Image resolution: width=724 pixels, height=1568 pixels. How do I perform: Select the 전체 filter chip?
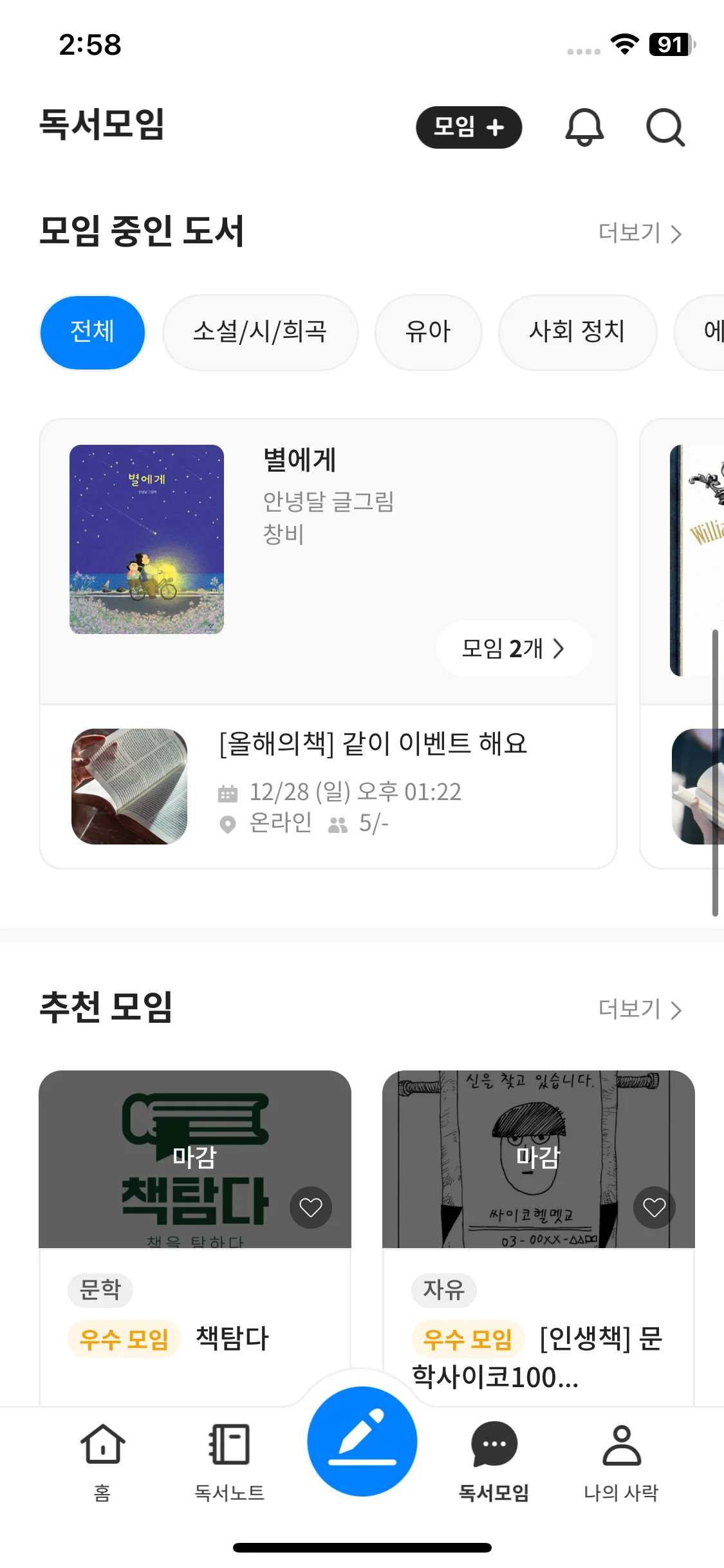(x=93, y=332)
